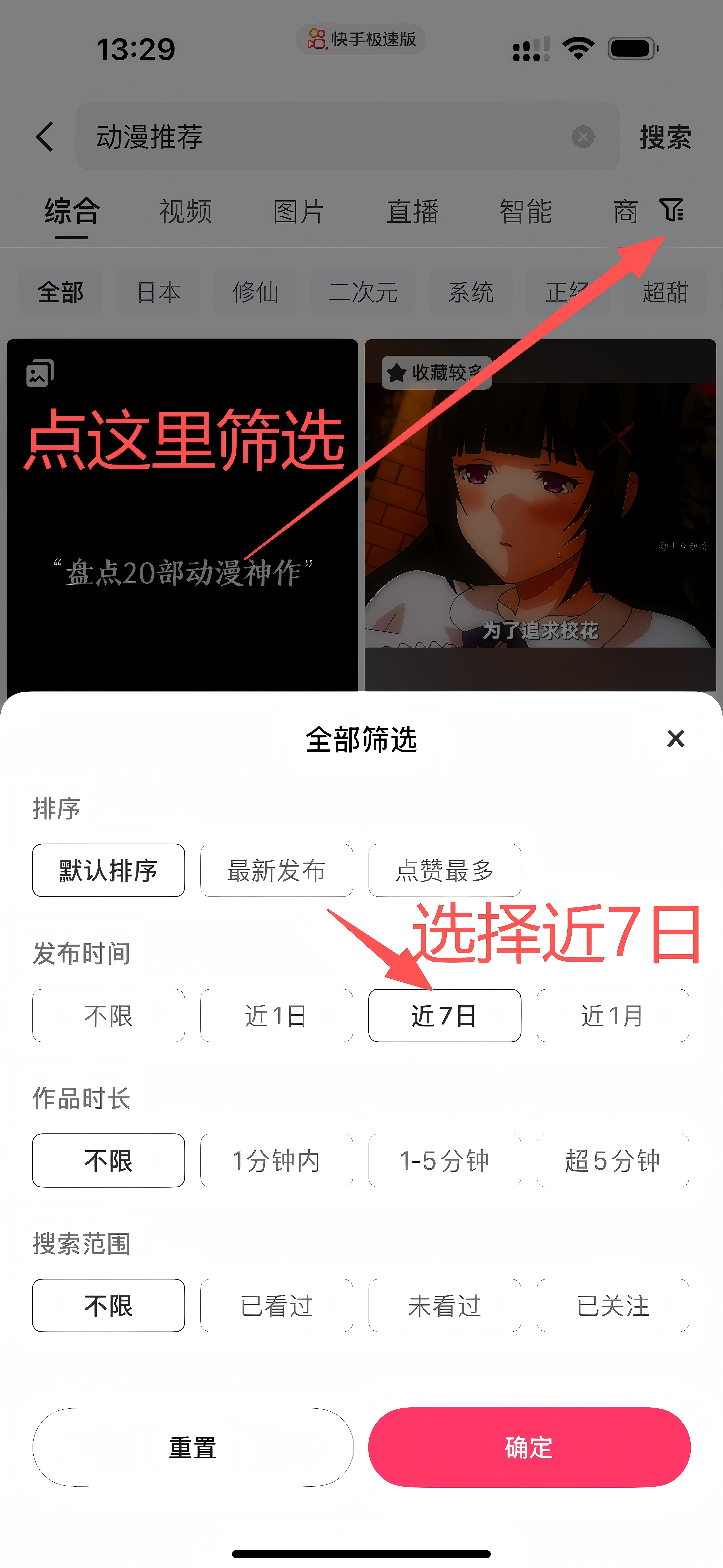
Task: Sort results by 最新发布
Action: pyautogui.click(x=276, y=870)
